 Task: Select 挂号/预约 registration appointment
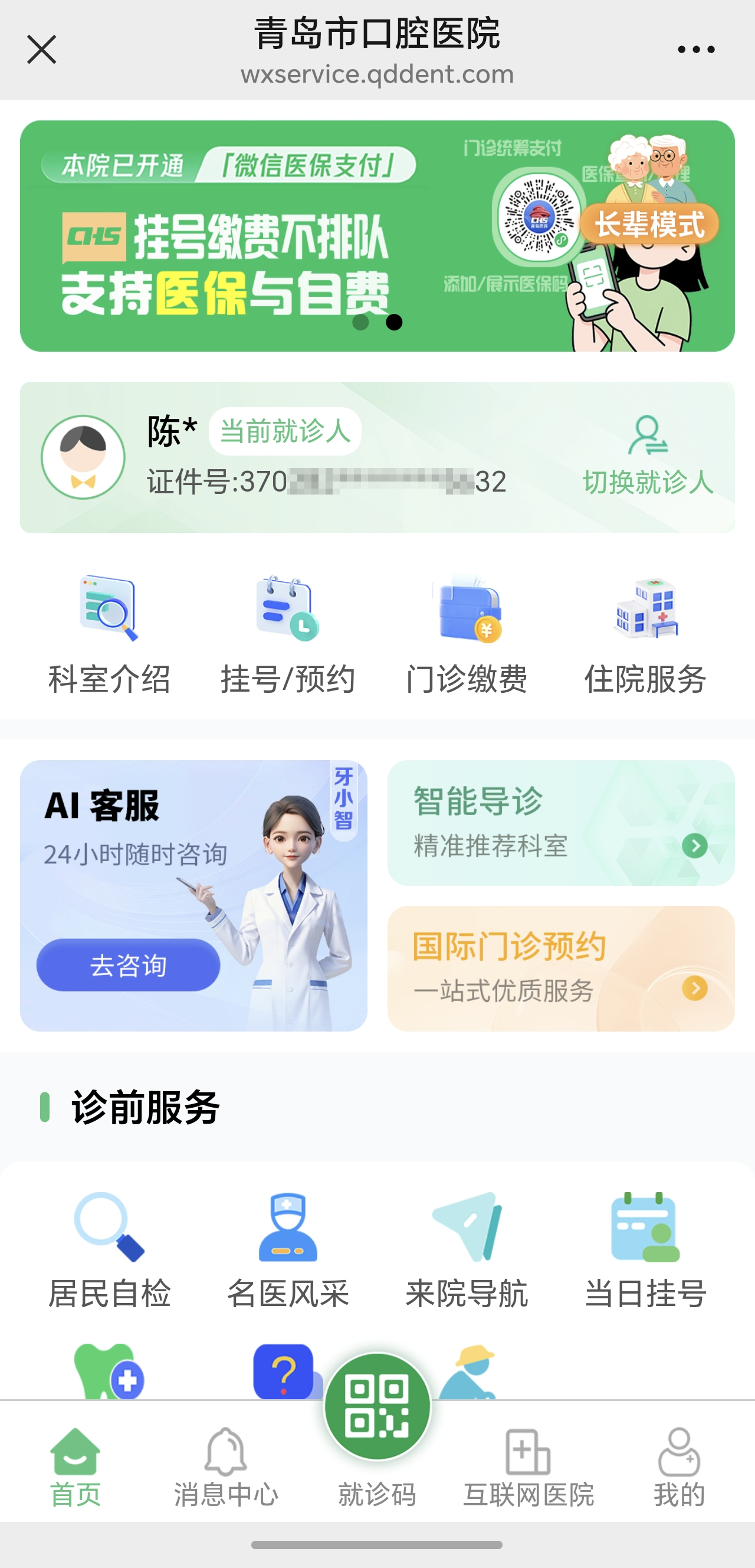[x=288, y=634]
